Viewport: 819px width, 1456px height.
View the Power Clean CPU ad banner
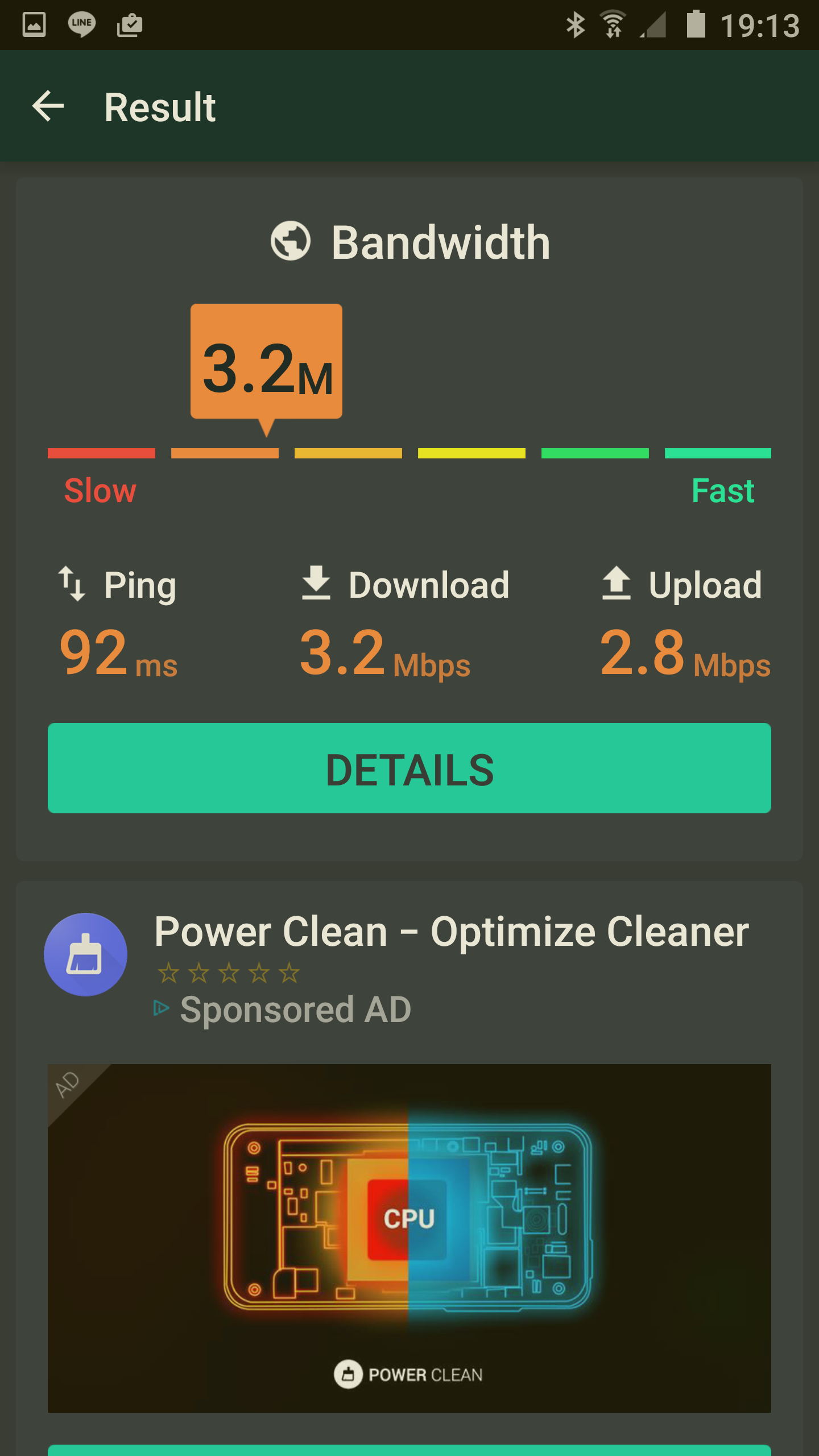click(409, 1238)
